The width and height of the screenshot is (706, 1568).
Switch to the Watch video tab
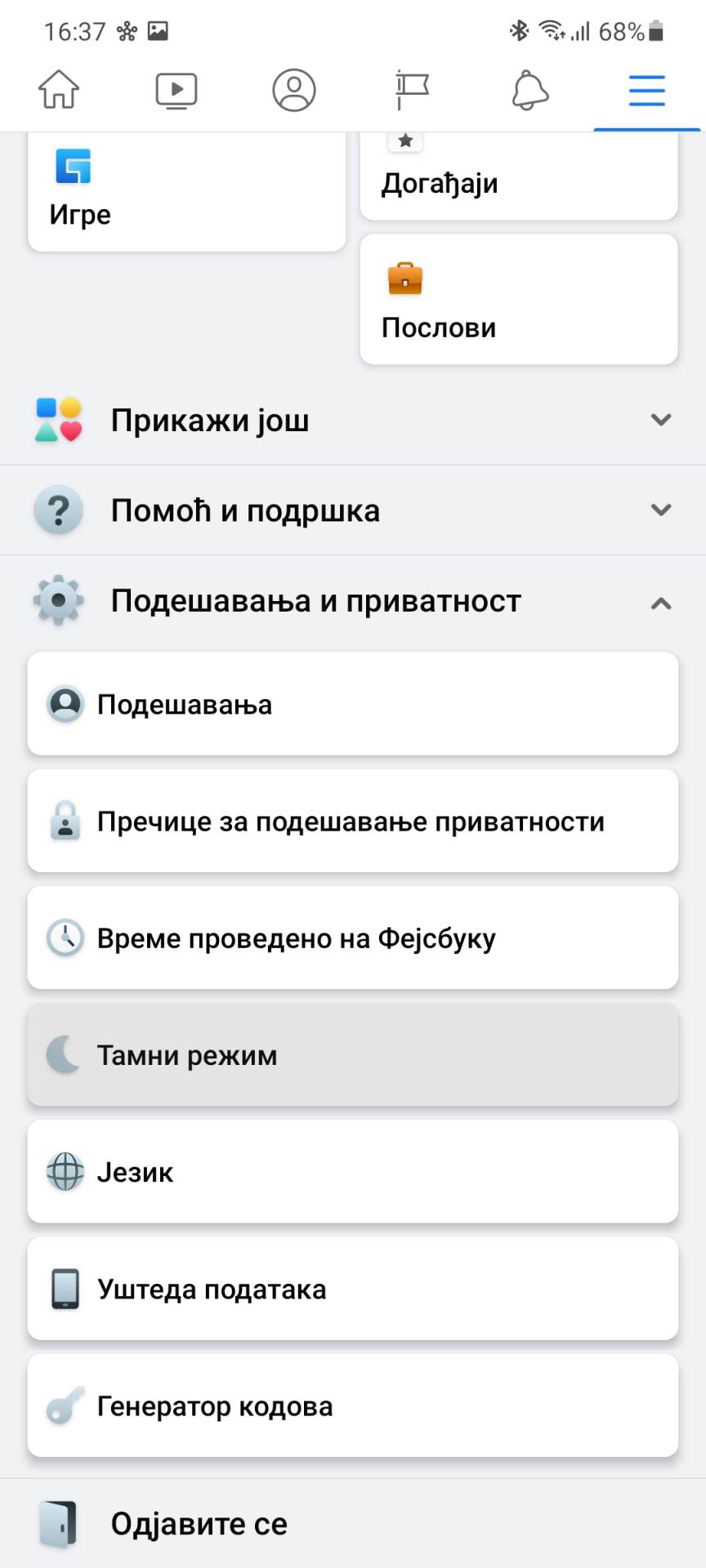click(x=176, y=90)
